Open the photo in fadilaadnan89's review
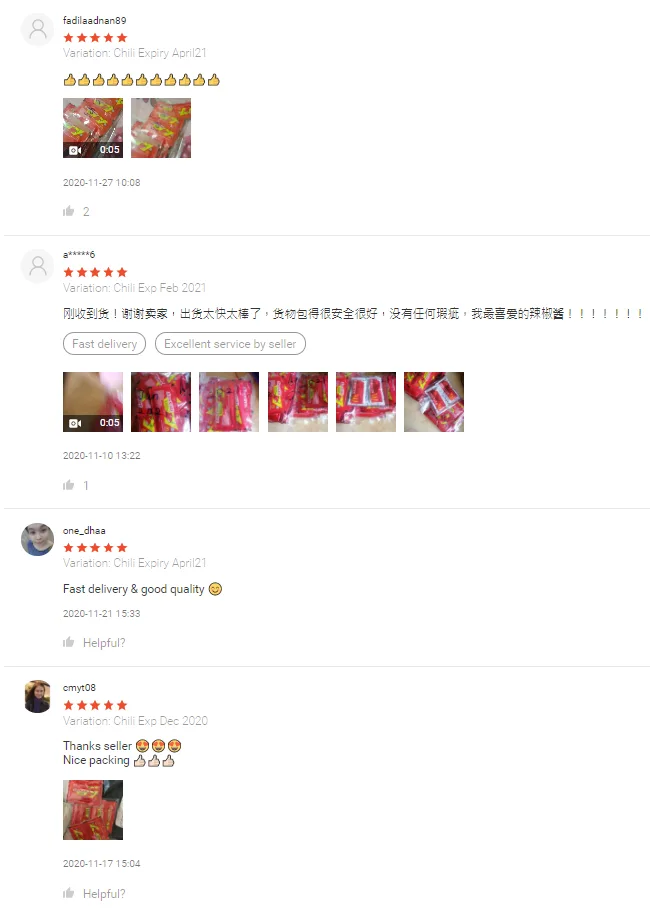Viewport: 650px width, 917px height. coord(161,128)
